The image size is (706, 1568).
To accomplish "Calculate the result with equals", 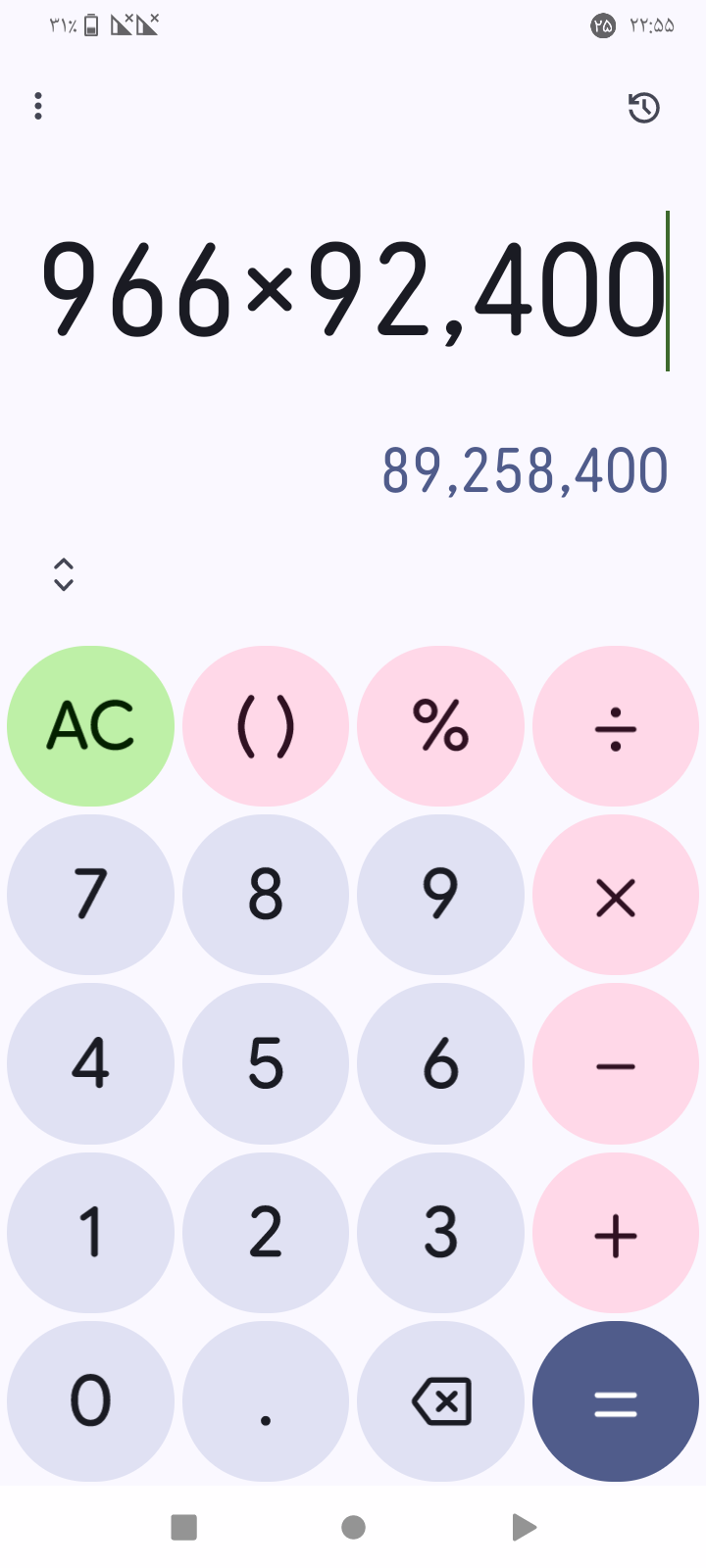I will point(615,1402).
